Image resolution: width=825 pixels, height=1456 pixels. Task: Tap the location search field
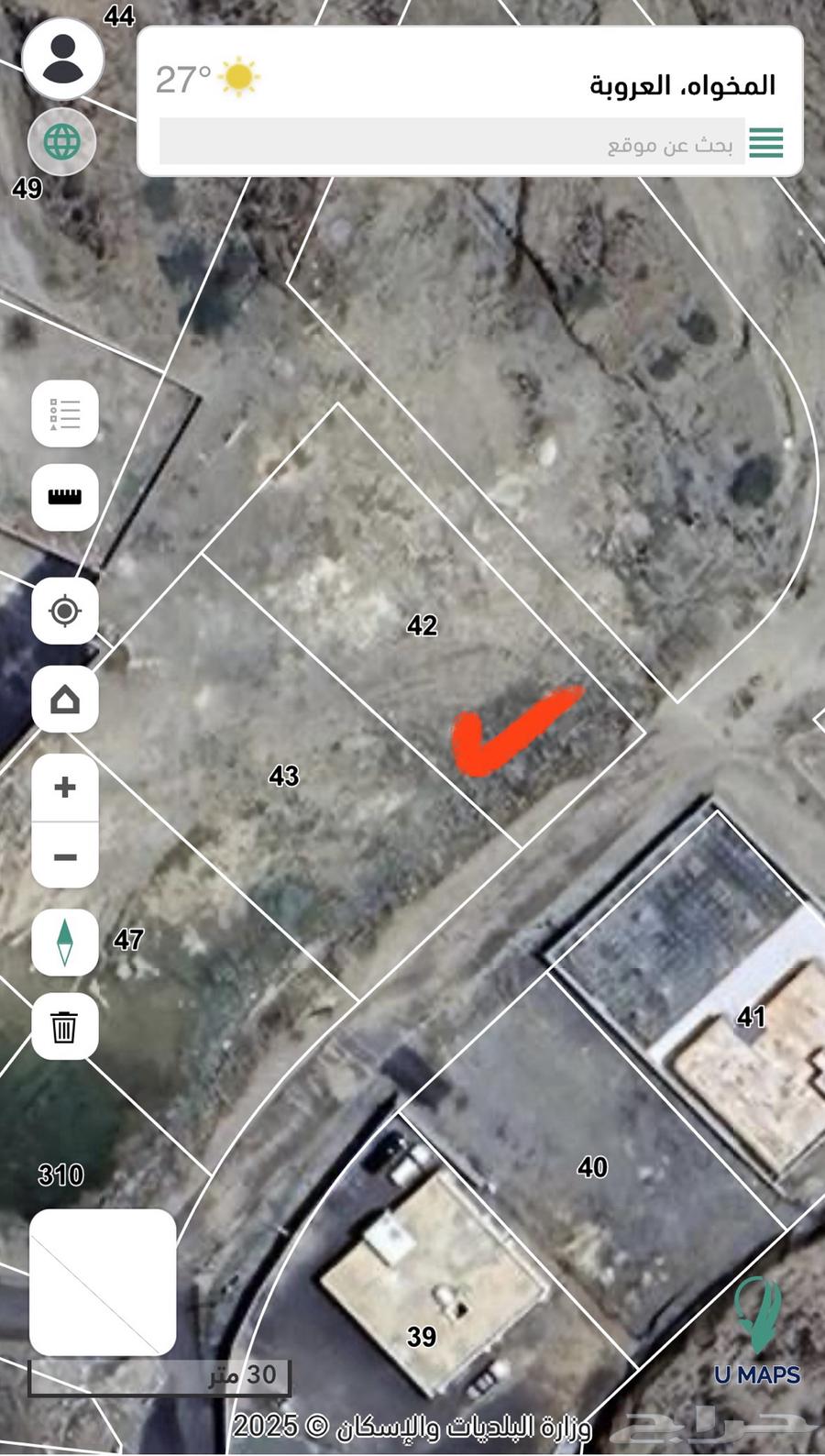(449, 143)
